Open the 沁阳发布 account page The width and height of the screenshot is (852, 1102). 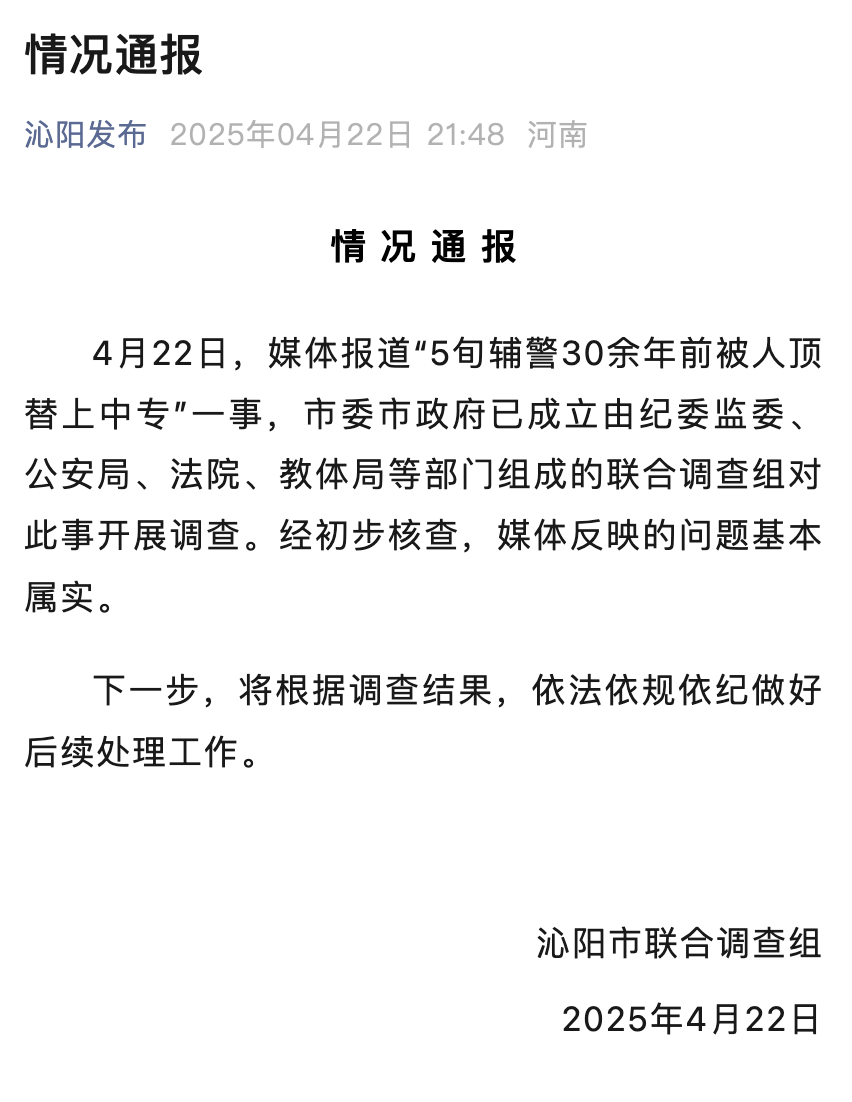[86, 134]
